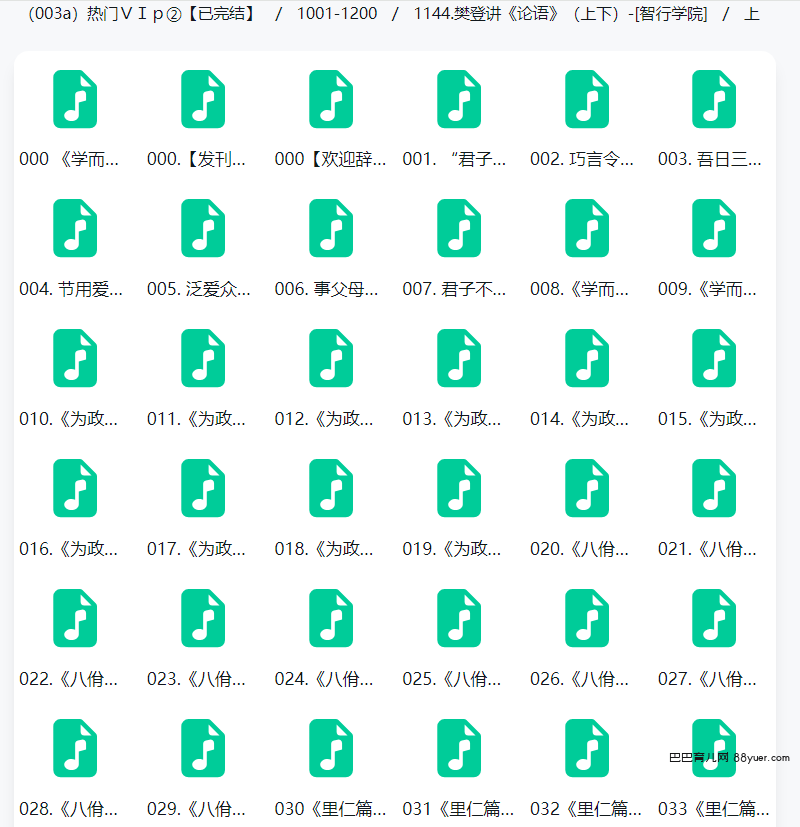This screenshot has width=800, height=827.
Task: Open audio file 020.《八佾…
Action: coord(586,489)
